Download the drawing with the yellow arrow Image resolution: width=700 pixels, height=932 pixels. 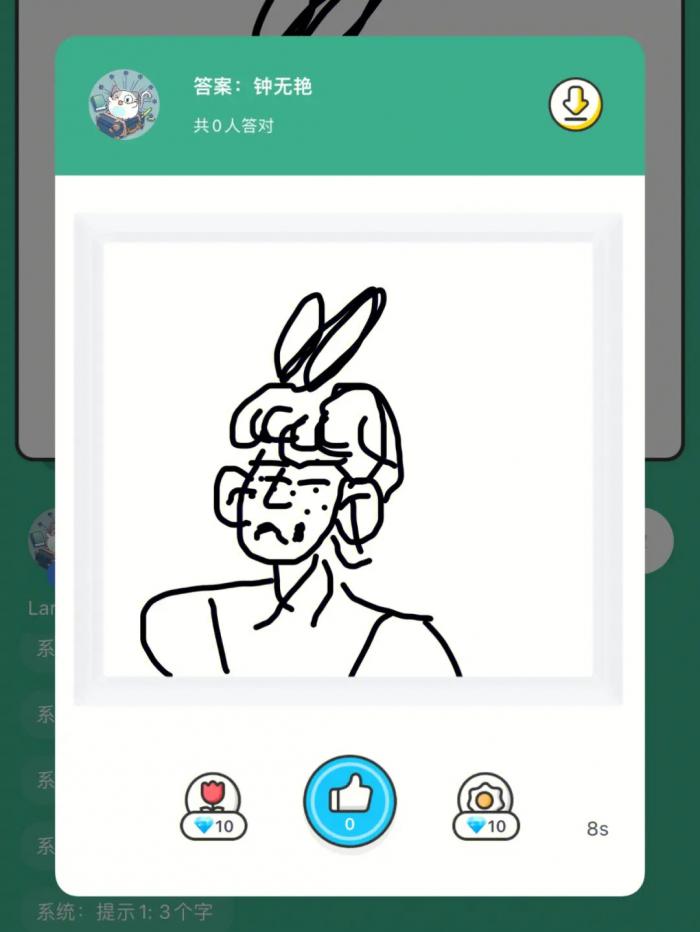point(575,105)
